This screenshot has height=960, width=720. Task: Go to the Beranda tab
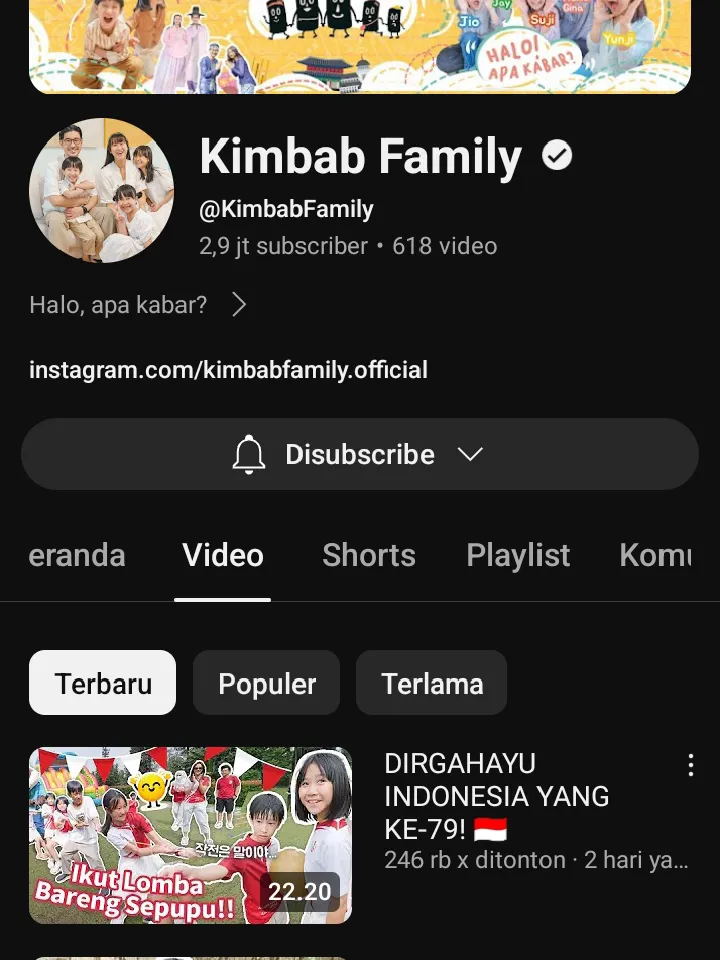point(76,556)
